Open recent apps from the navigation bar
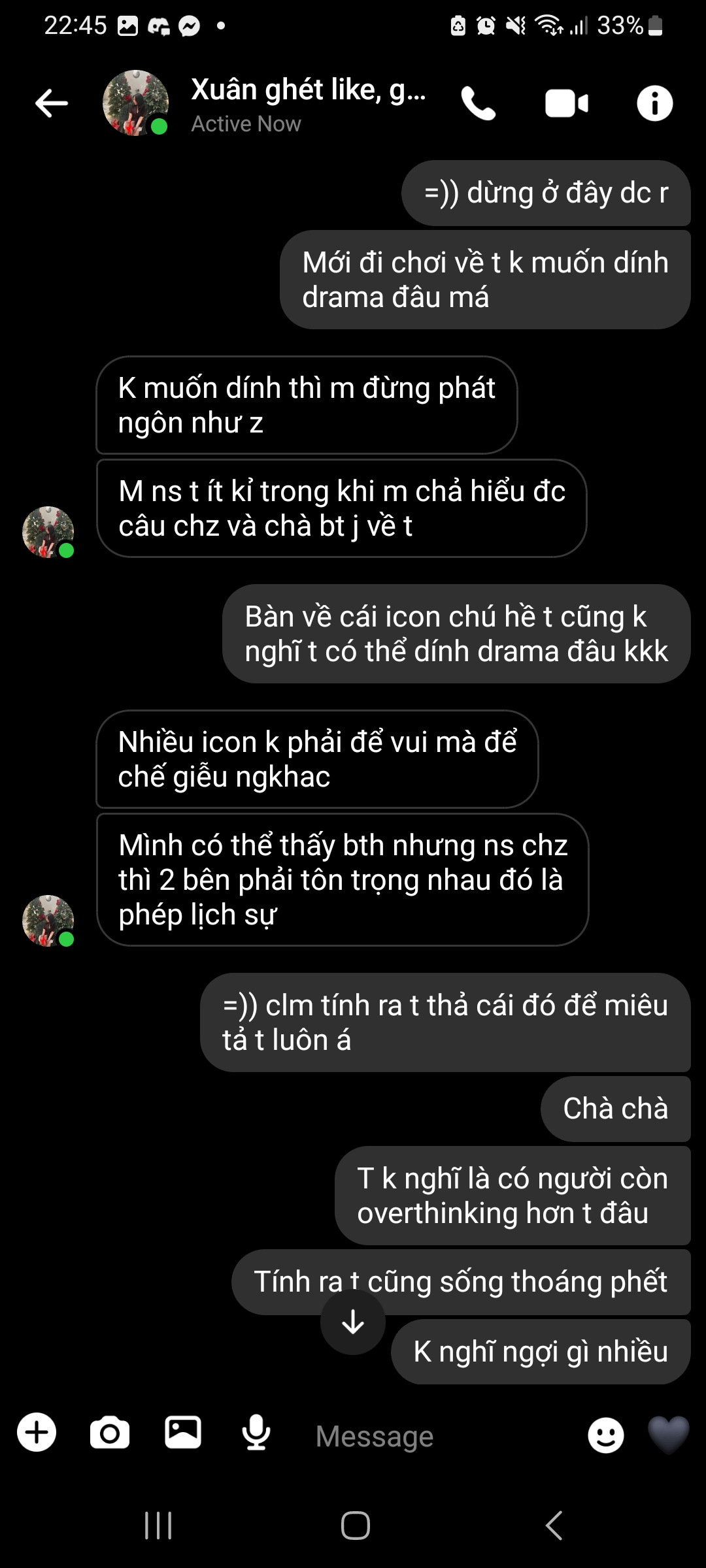This screenshot has height=1568, width=706. 158,1526
